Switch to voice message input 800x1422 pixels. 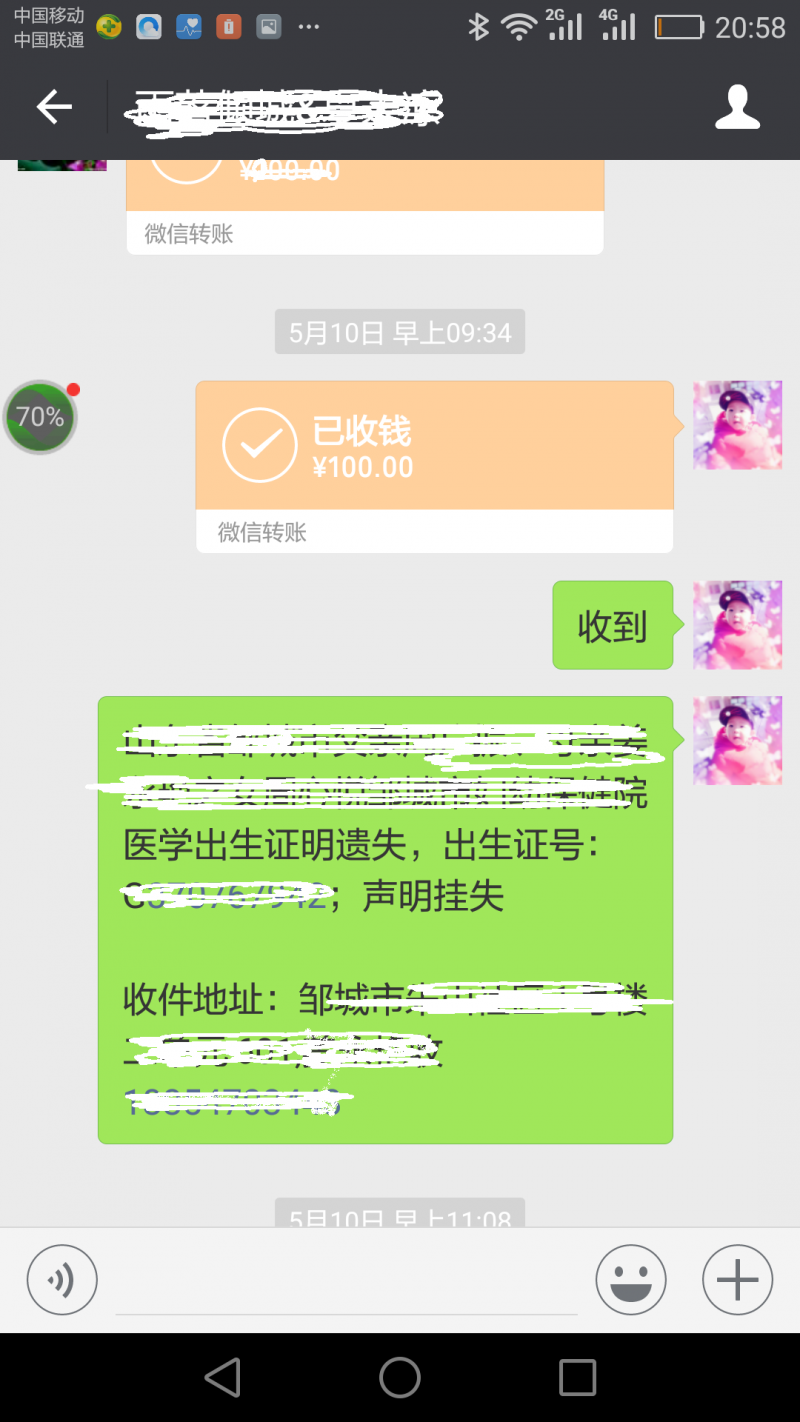pos(62,1279)
